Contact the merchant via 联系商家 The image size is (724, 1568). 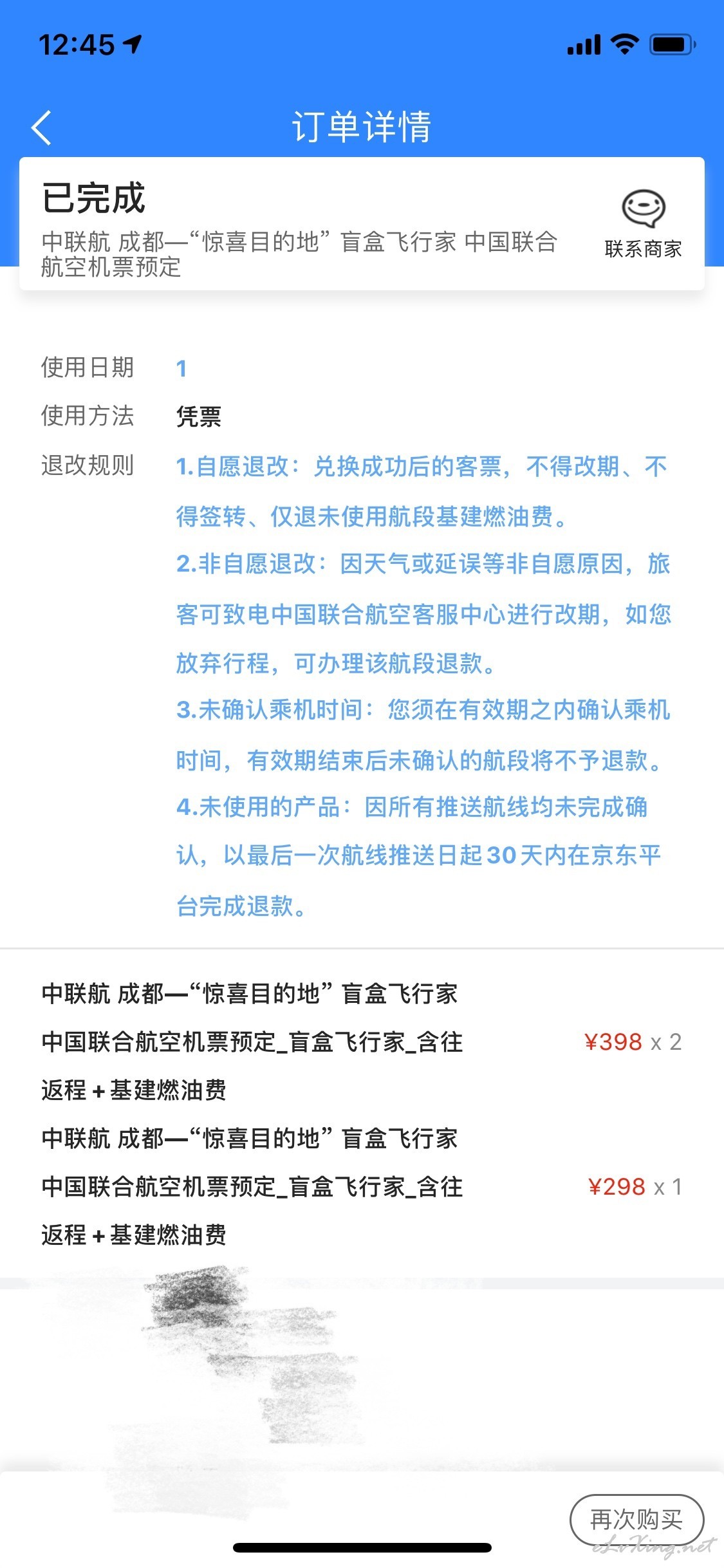643,224
